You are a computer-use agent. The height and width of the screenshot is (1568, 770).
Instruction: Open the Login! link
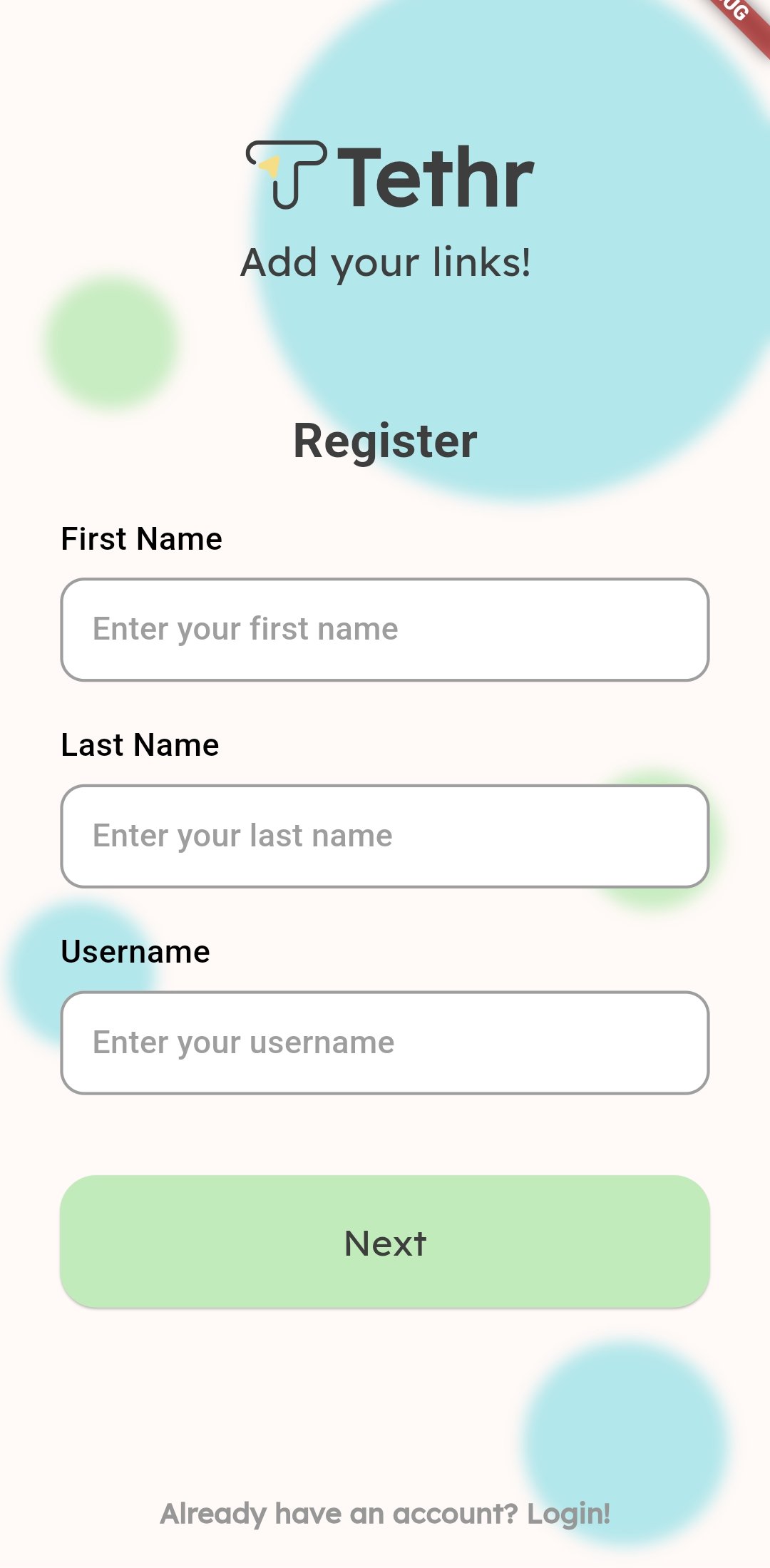(568, 1514)
